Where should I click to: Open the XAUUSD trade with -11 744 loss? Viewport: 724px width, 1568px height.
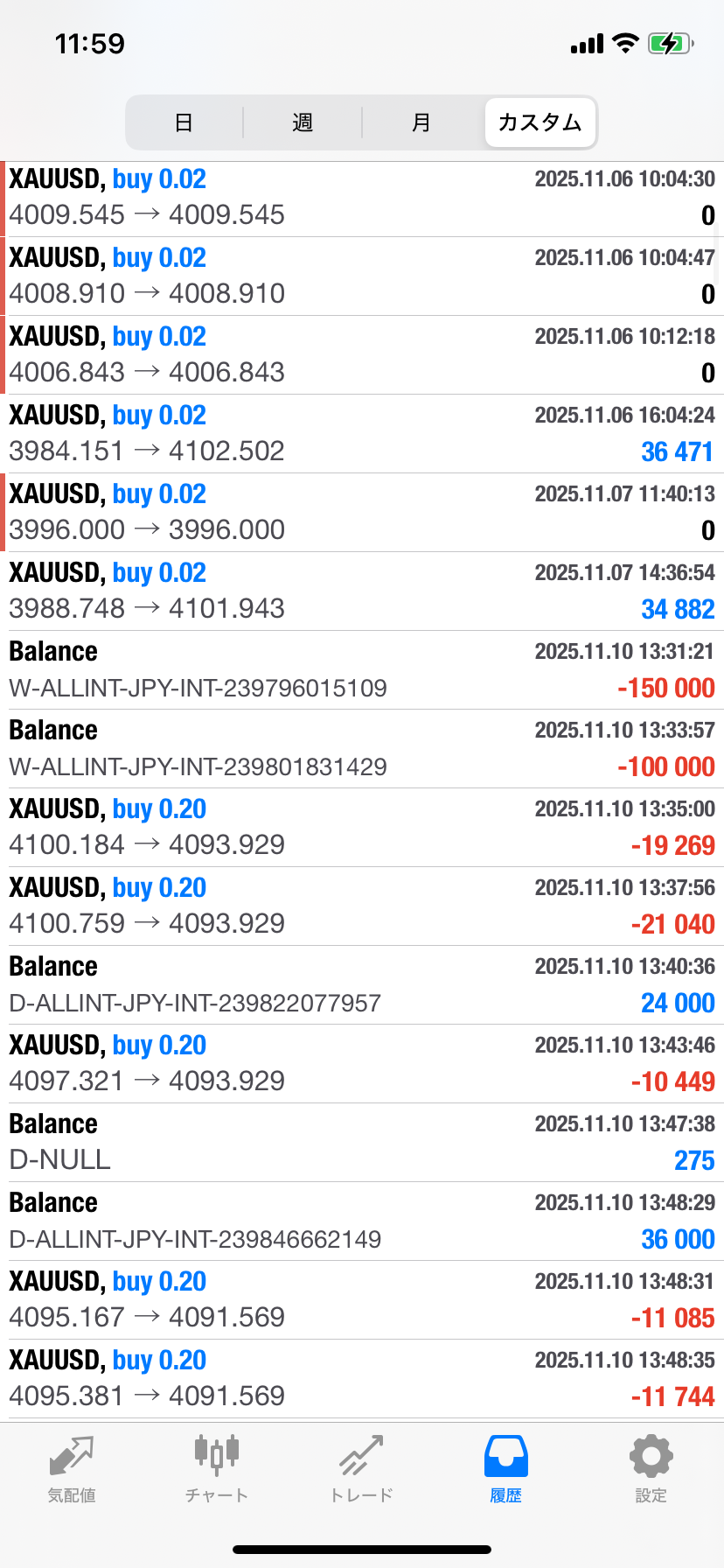click(x=362, y=1379)
